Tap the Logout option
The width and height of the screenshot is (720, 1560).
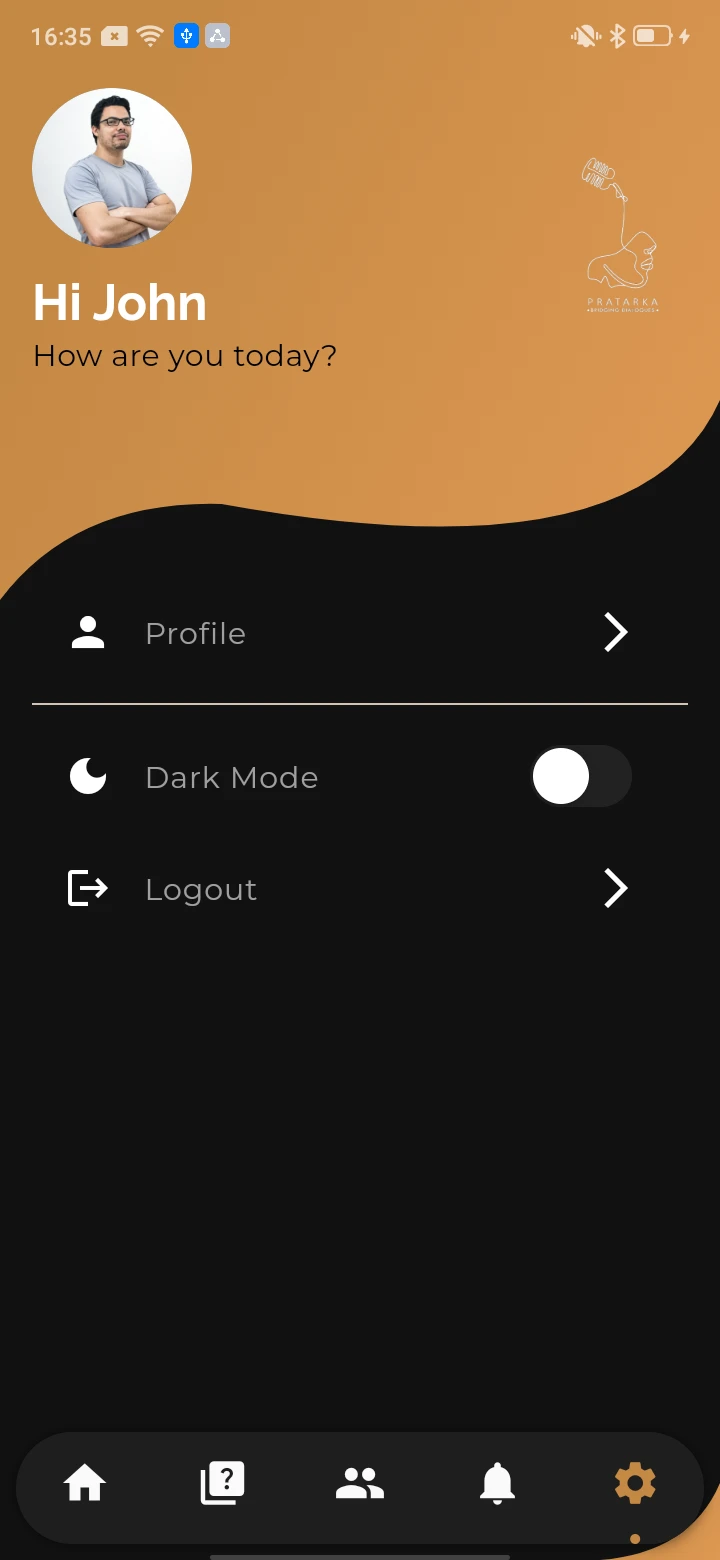point(350,889)
